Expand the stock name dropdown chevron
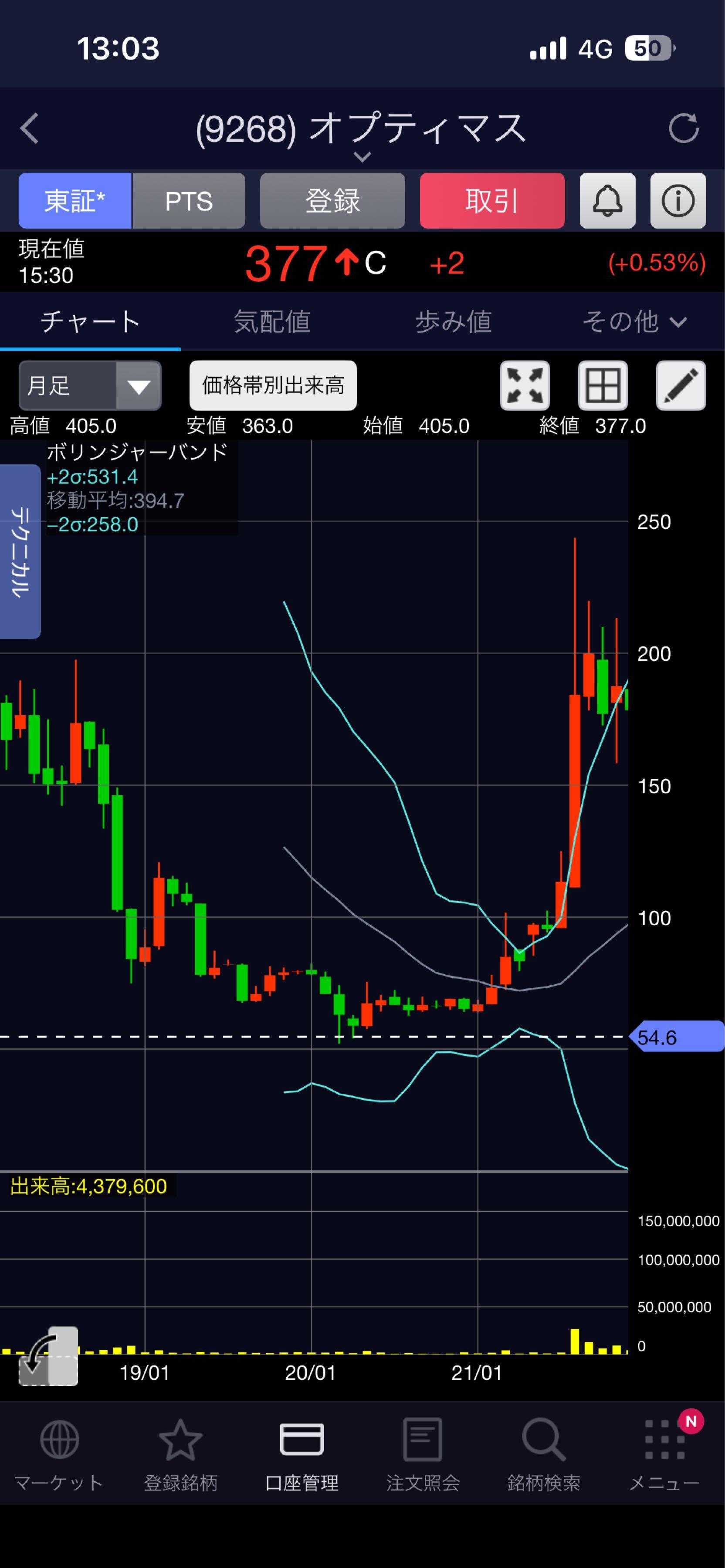Image resolution: width=725 pixels, height=1568 pixels. tap(362, 157)
